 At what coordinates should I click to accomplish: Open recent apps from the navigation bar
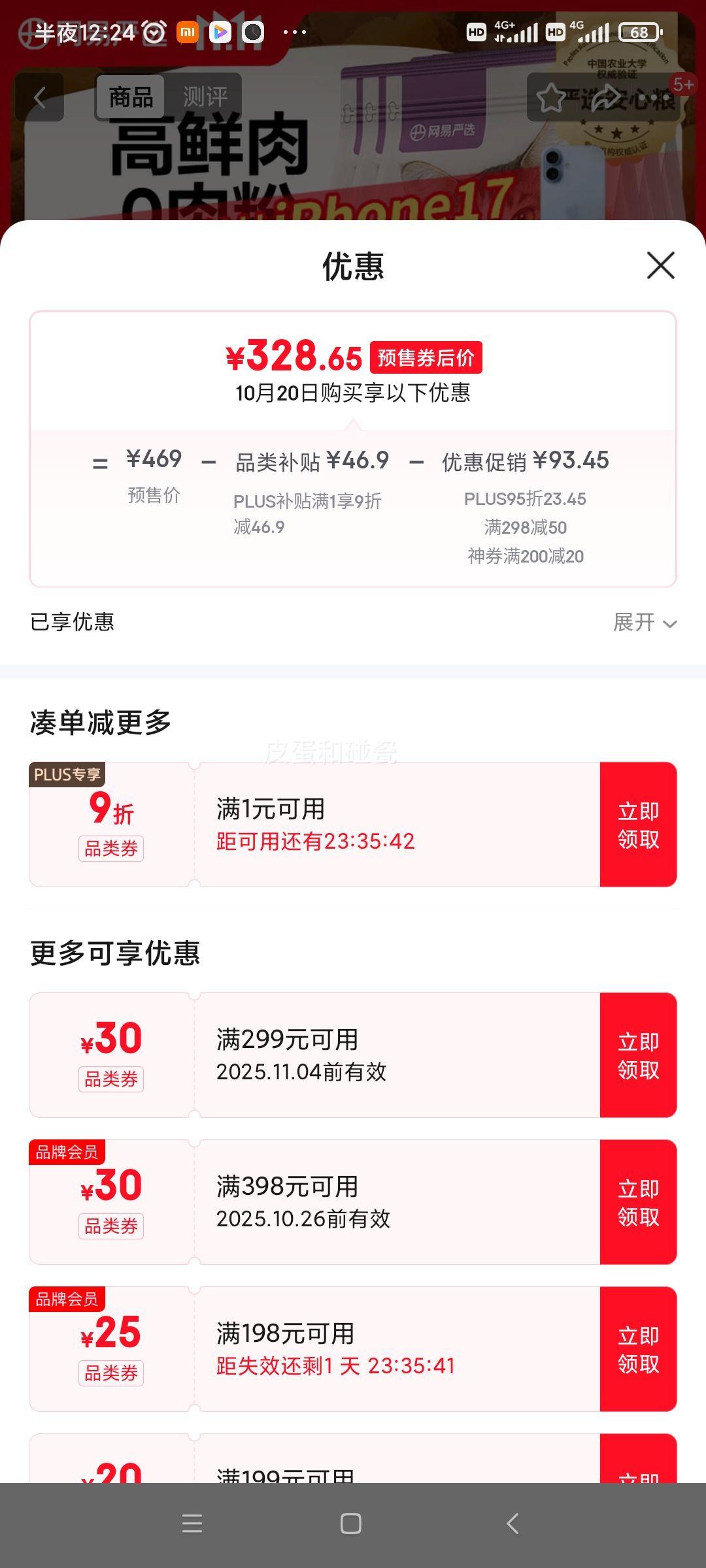192,1524
